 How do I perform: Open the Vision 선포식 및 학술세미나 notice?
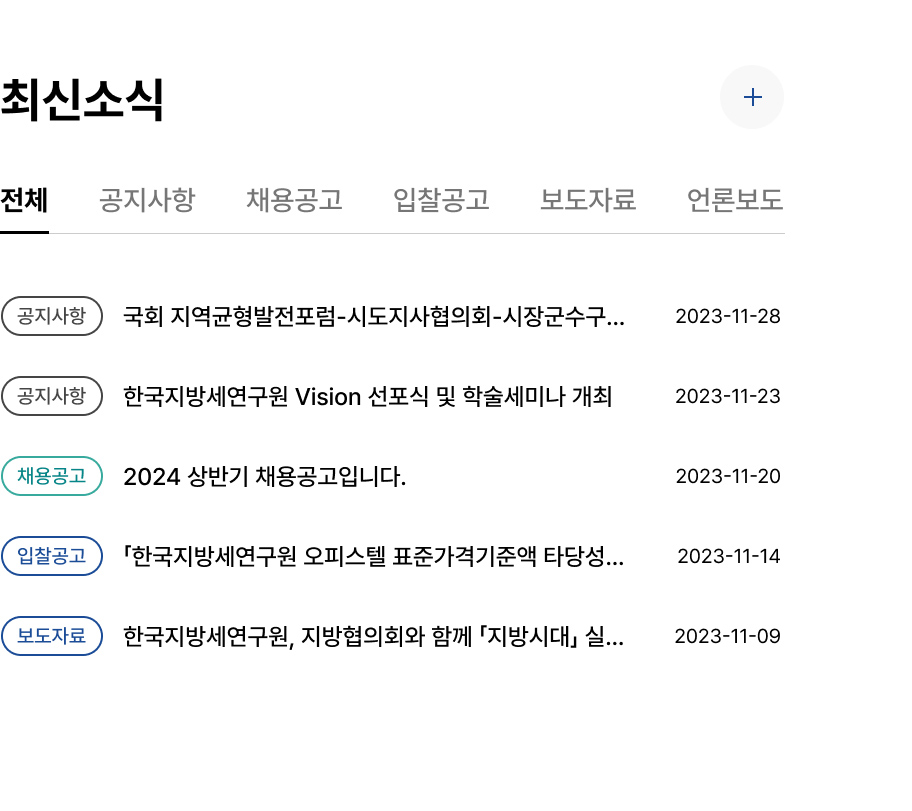pyautogui.click(x=367, y=397)
